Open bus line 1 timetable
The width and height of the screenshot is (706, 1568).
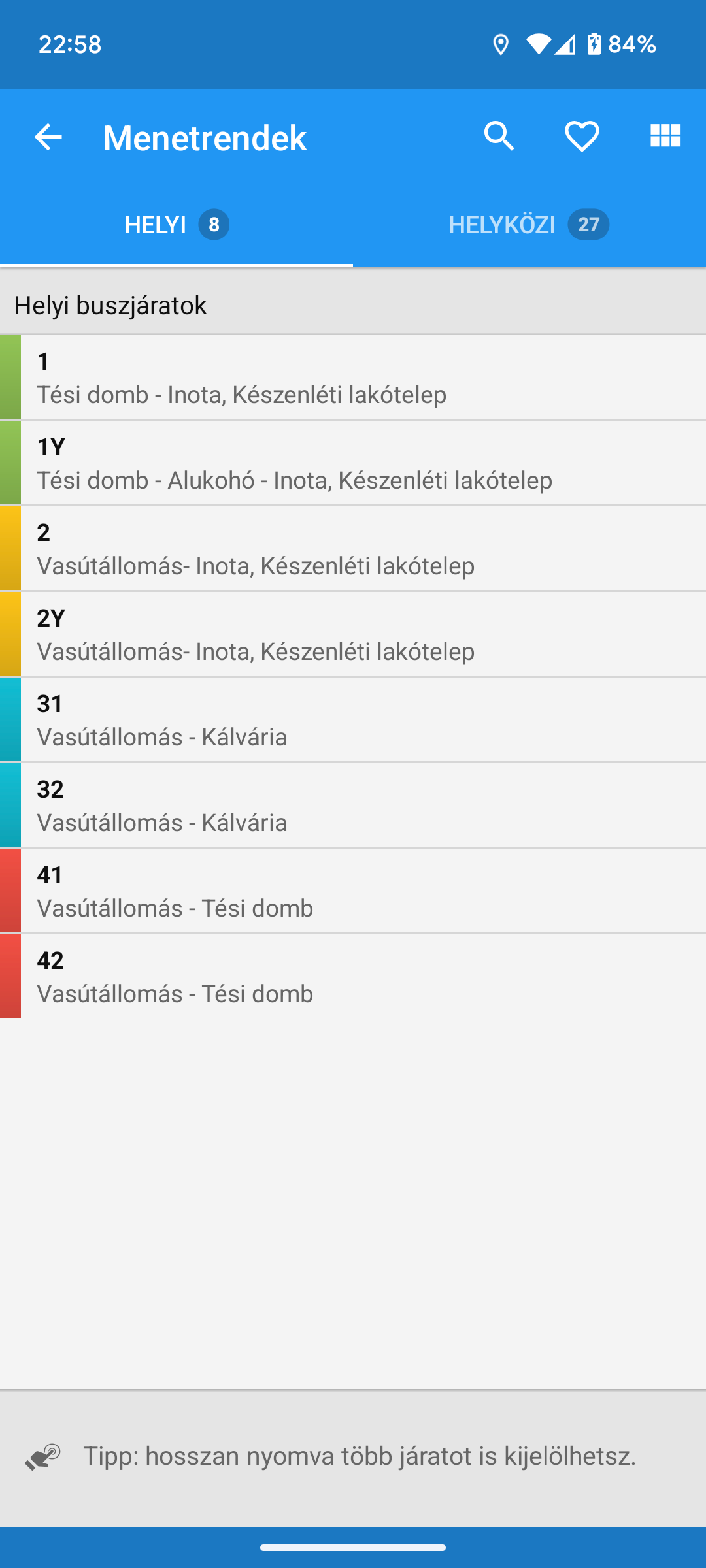point(353,378)
